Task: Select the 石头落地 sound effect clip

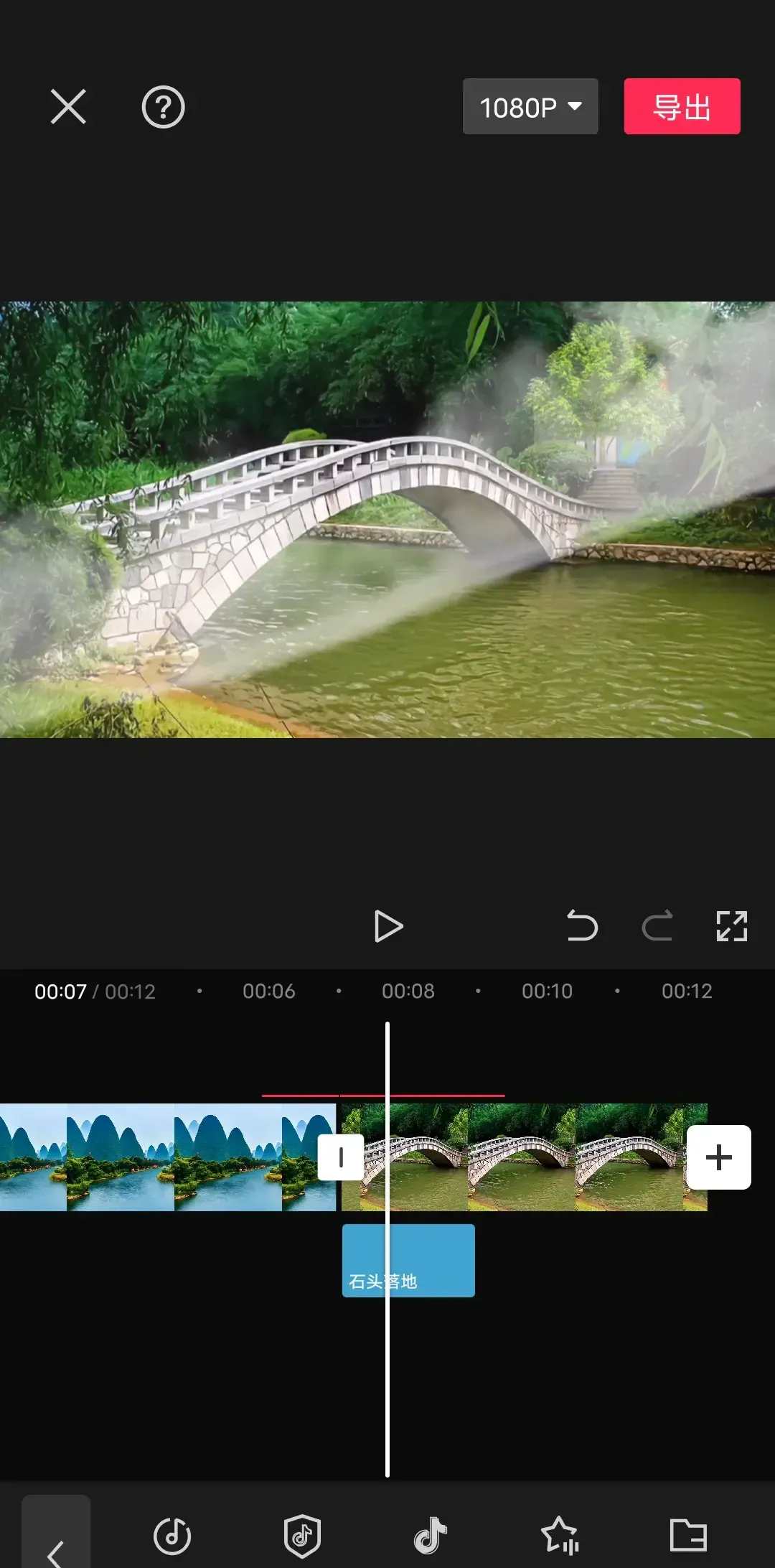Action: pyautogui.click(x=431, y=1260)
